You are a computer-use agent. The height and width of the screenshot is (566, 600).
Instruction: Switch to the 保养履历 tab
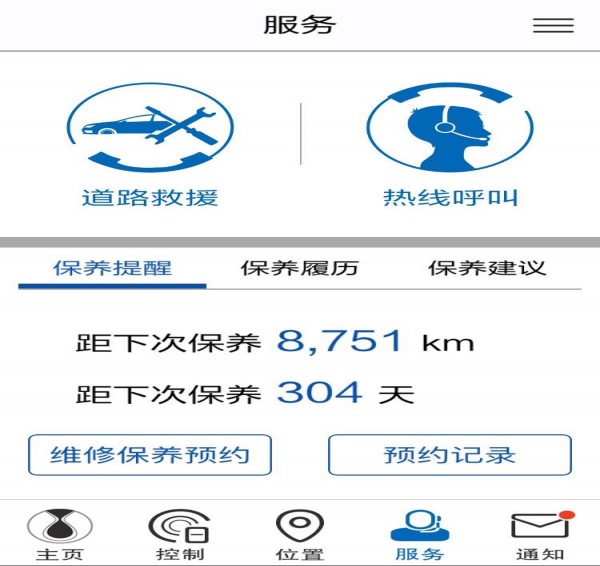coord(299,268)
